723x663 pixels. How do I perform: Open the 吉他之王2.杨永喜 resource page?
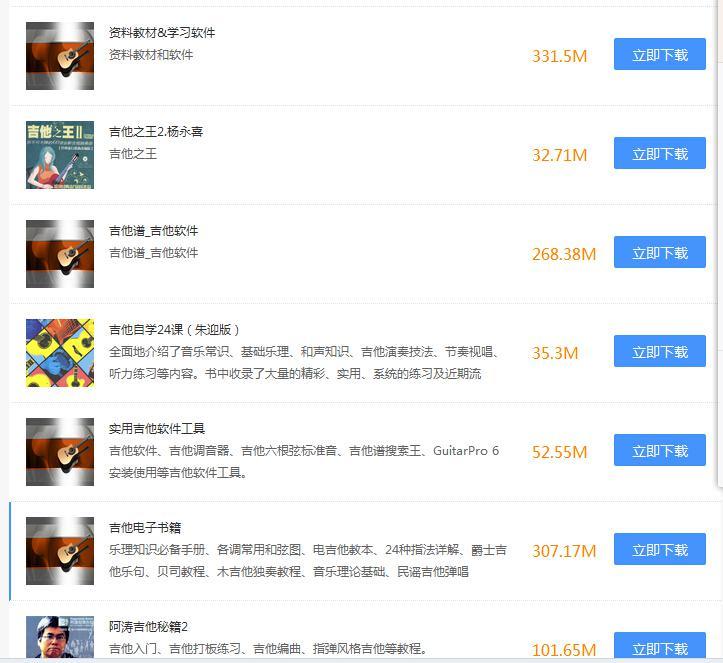pos(155,132)
